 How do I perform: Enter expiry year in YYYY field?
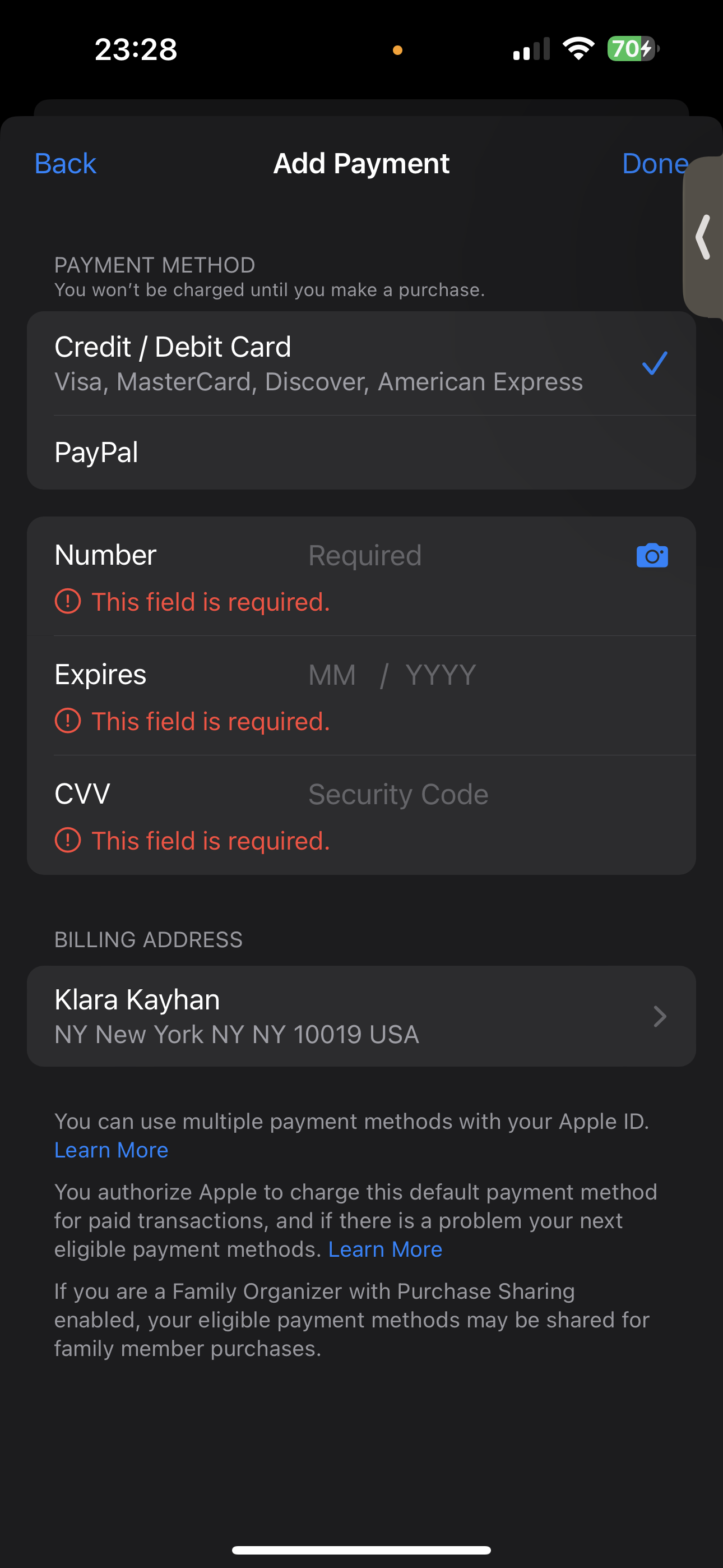click(x=441, y=675)
